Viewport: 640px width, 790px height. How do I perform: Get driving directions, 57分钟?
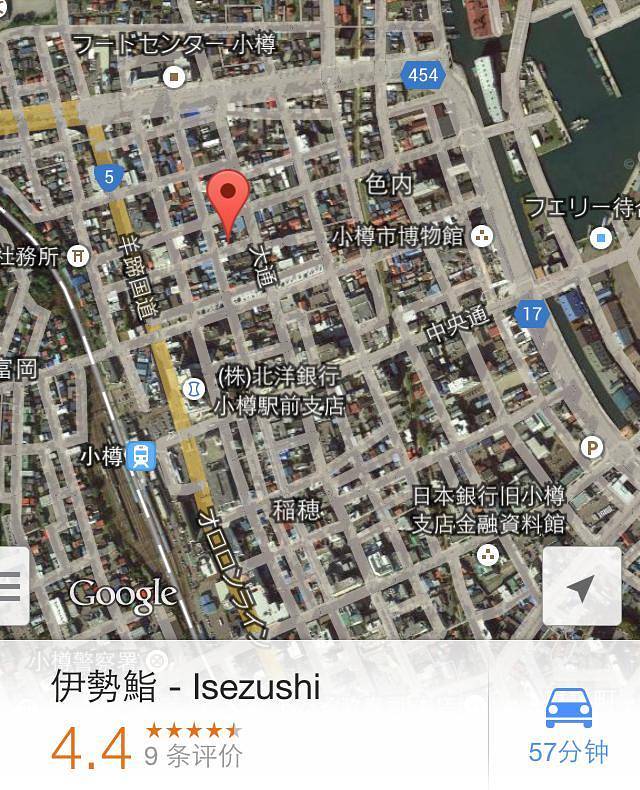[568, 725]
